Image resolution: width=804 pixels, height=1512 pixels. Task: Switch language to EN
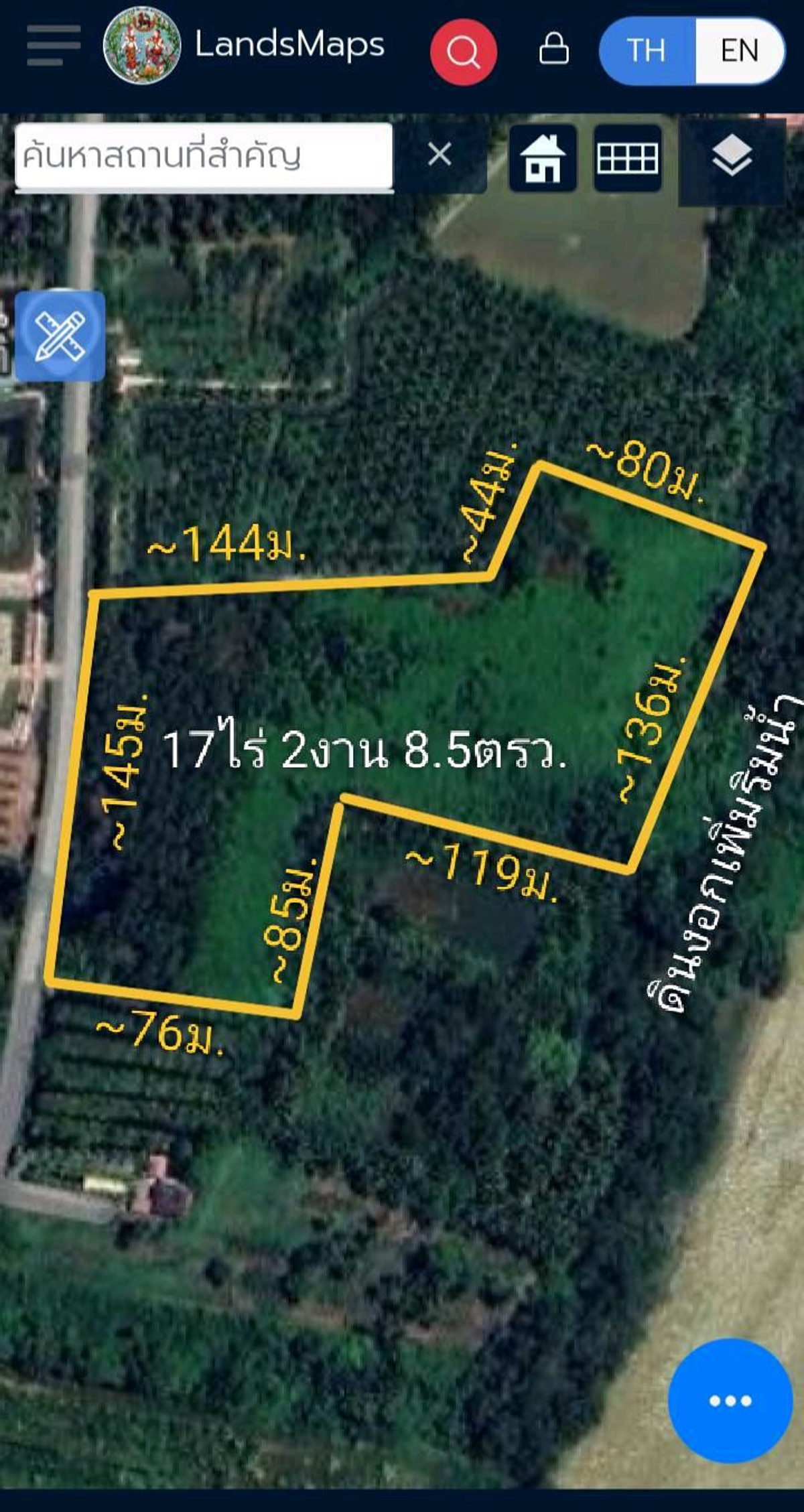tap(740, 51)
